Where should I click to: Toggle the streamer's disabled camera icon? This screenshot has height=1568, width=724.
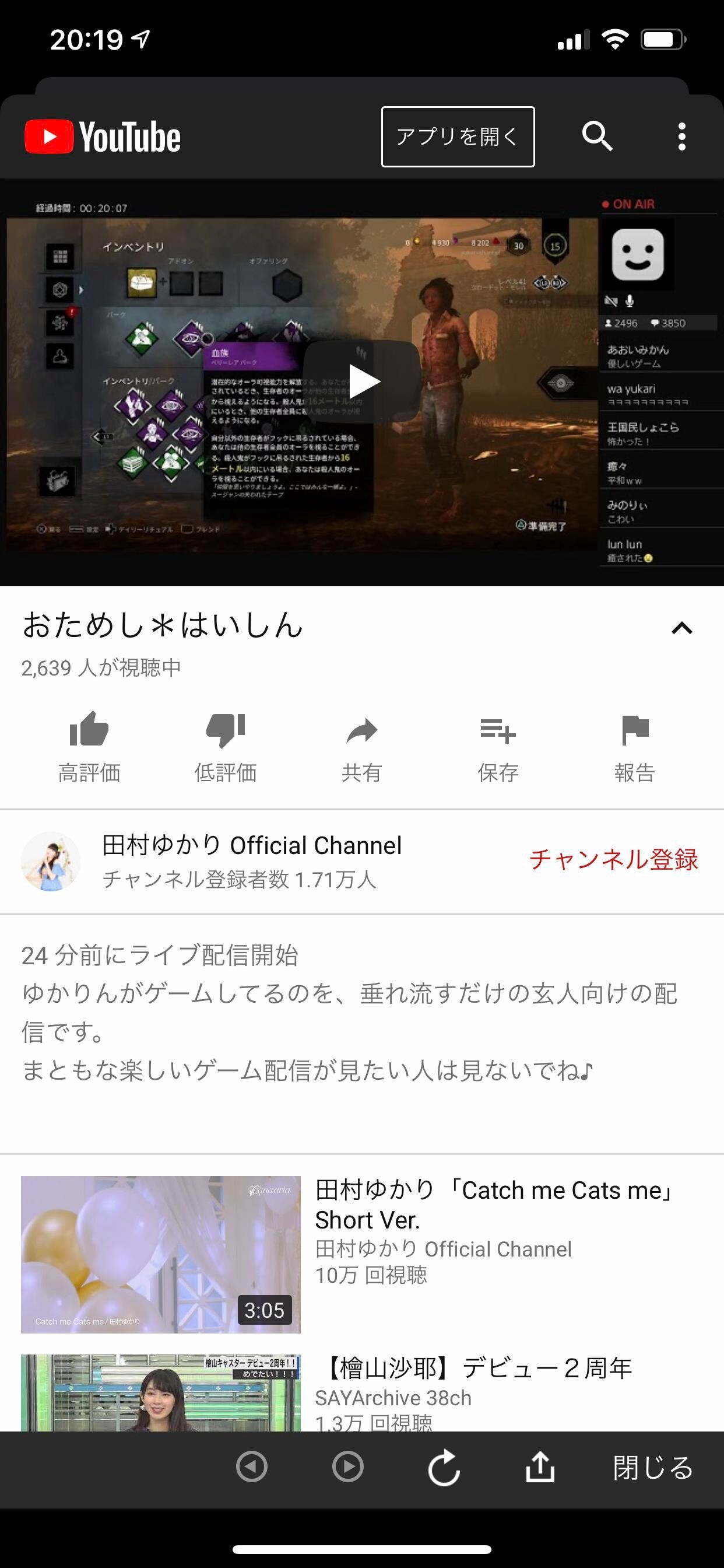click(x=610, y=299)
